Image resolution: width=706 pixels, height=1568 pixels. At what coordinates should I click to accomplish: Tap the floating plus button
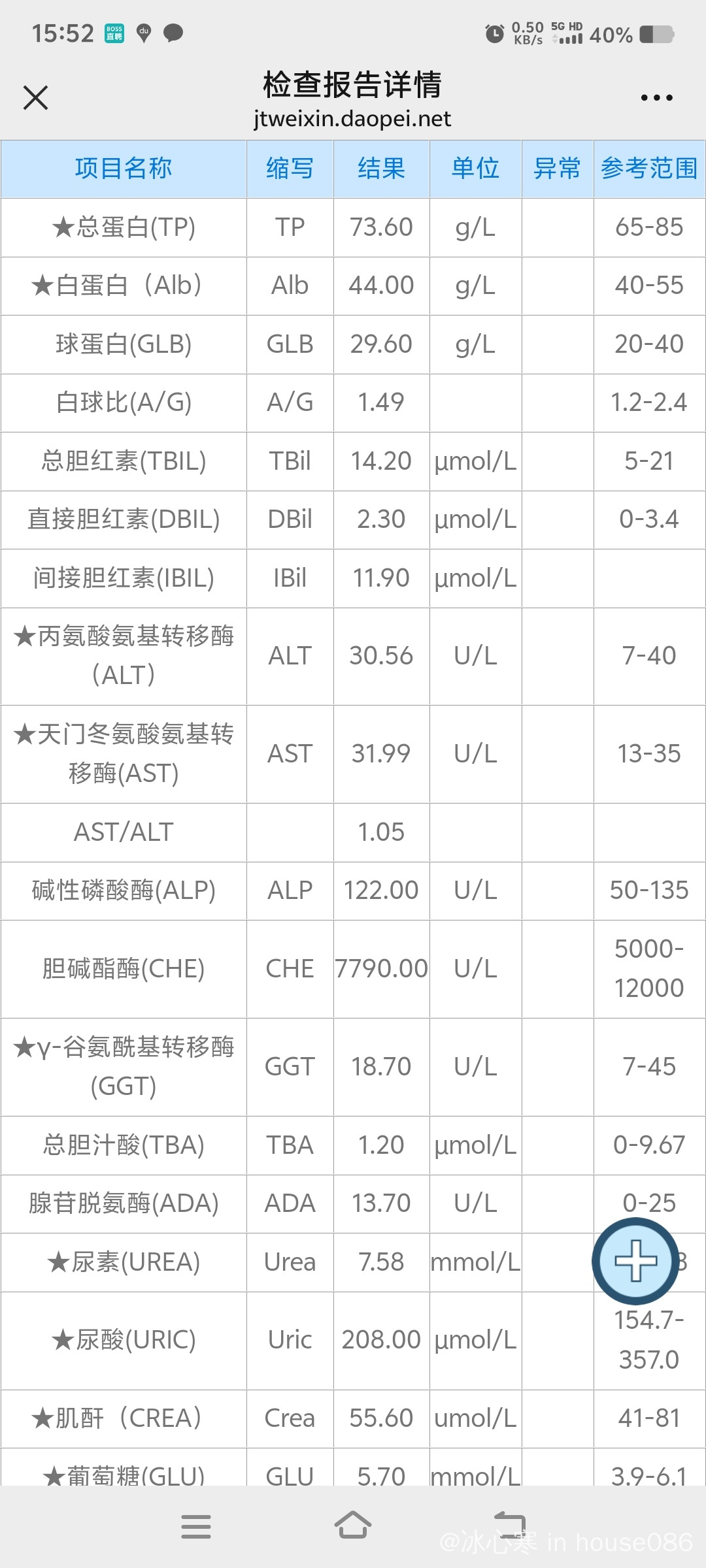click(635, 1261)
